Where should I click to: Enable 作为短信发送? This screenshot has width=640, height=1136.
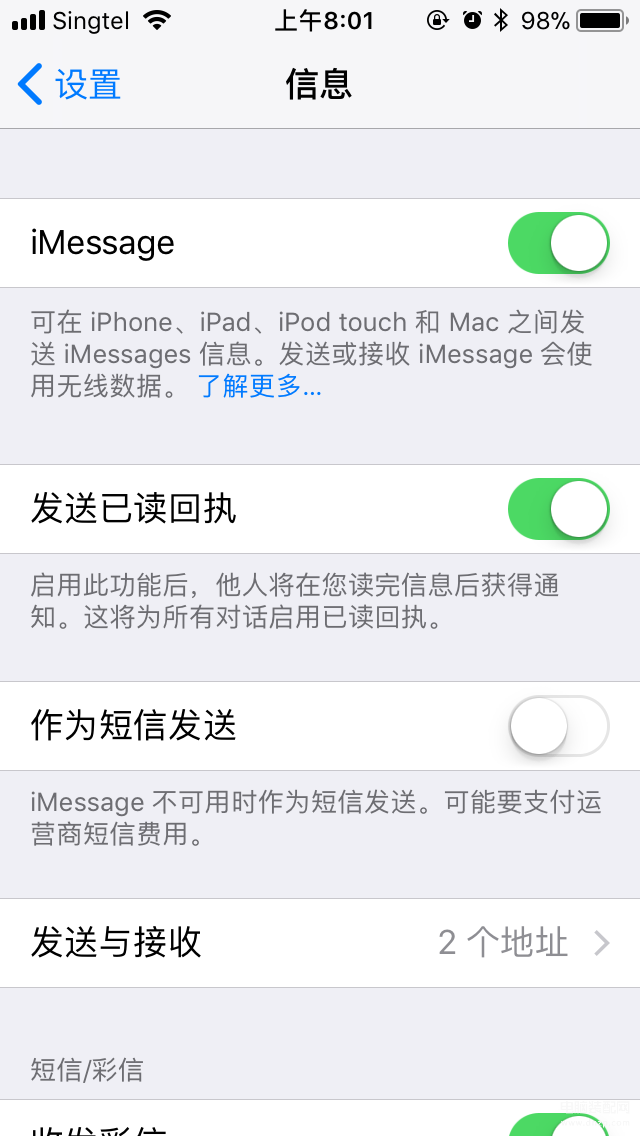click(x=559, y=726)
